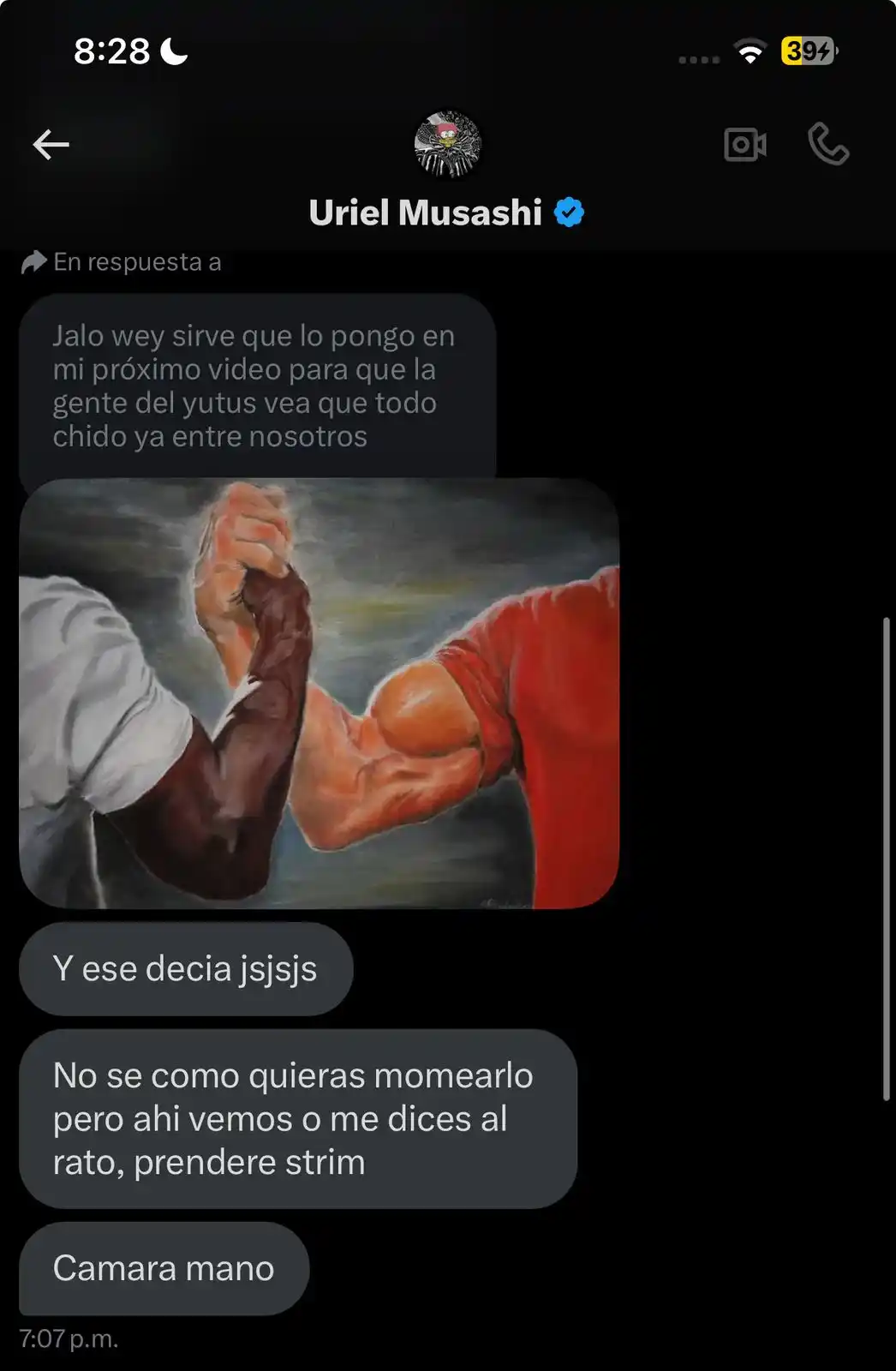The image size is (896, 1371).
Task: Open the handshake meme image
Action: coord(319,693)
